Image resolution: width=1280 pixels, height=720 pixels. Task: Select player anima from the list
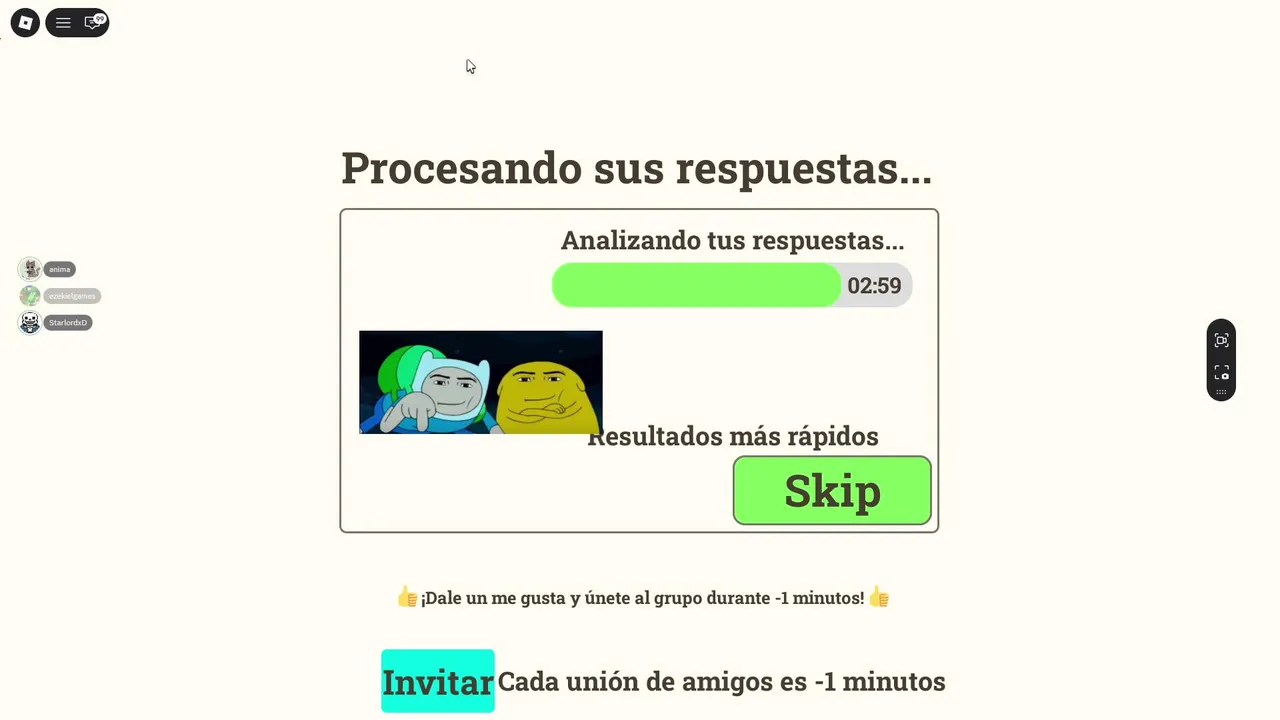pos(59,269)
